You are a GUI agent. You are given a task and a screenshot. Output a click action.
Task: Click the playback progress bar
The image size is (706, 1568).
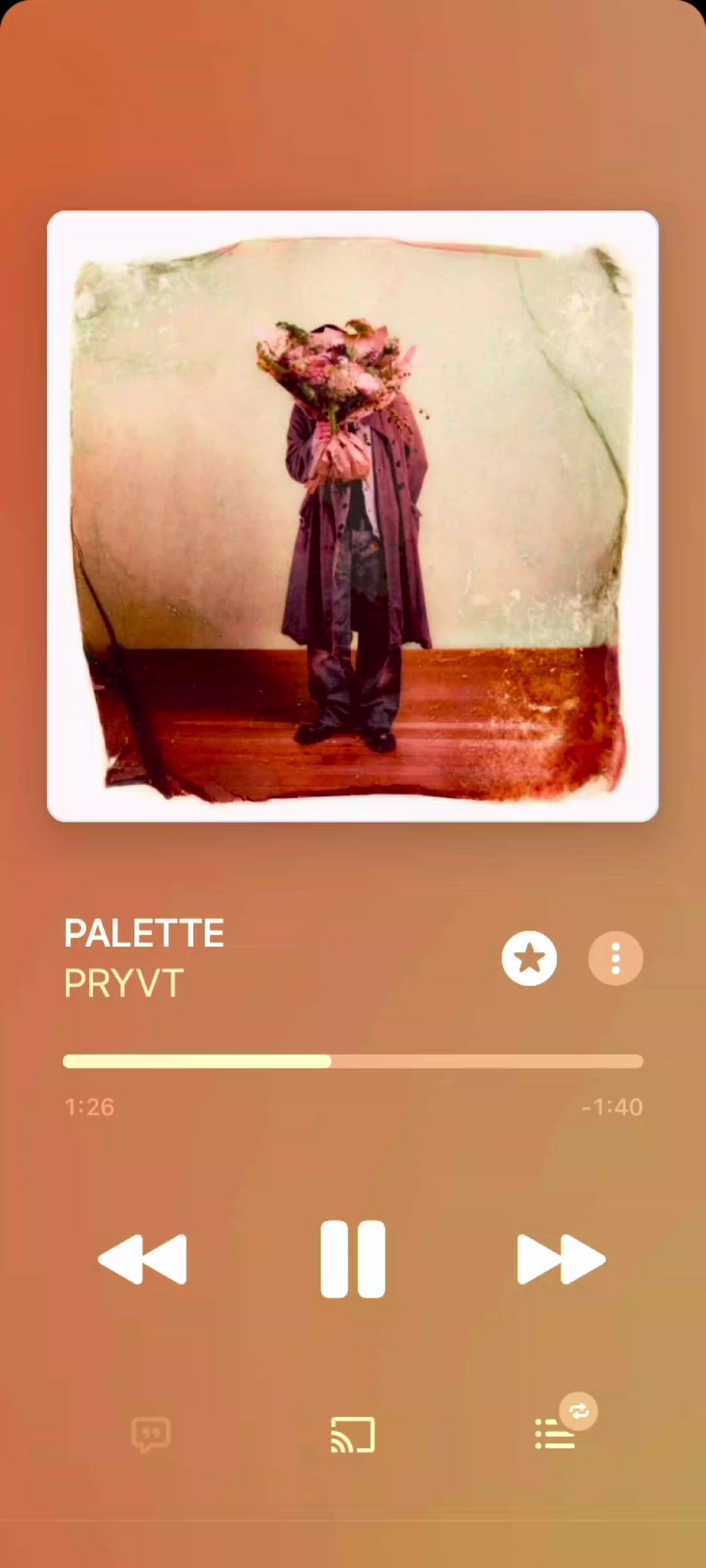click(x=353, y=1062)
